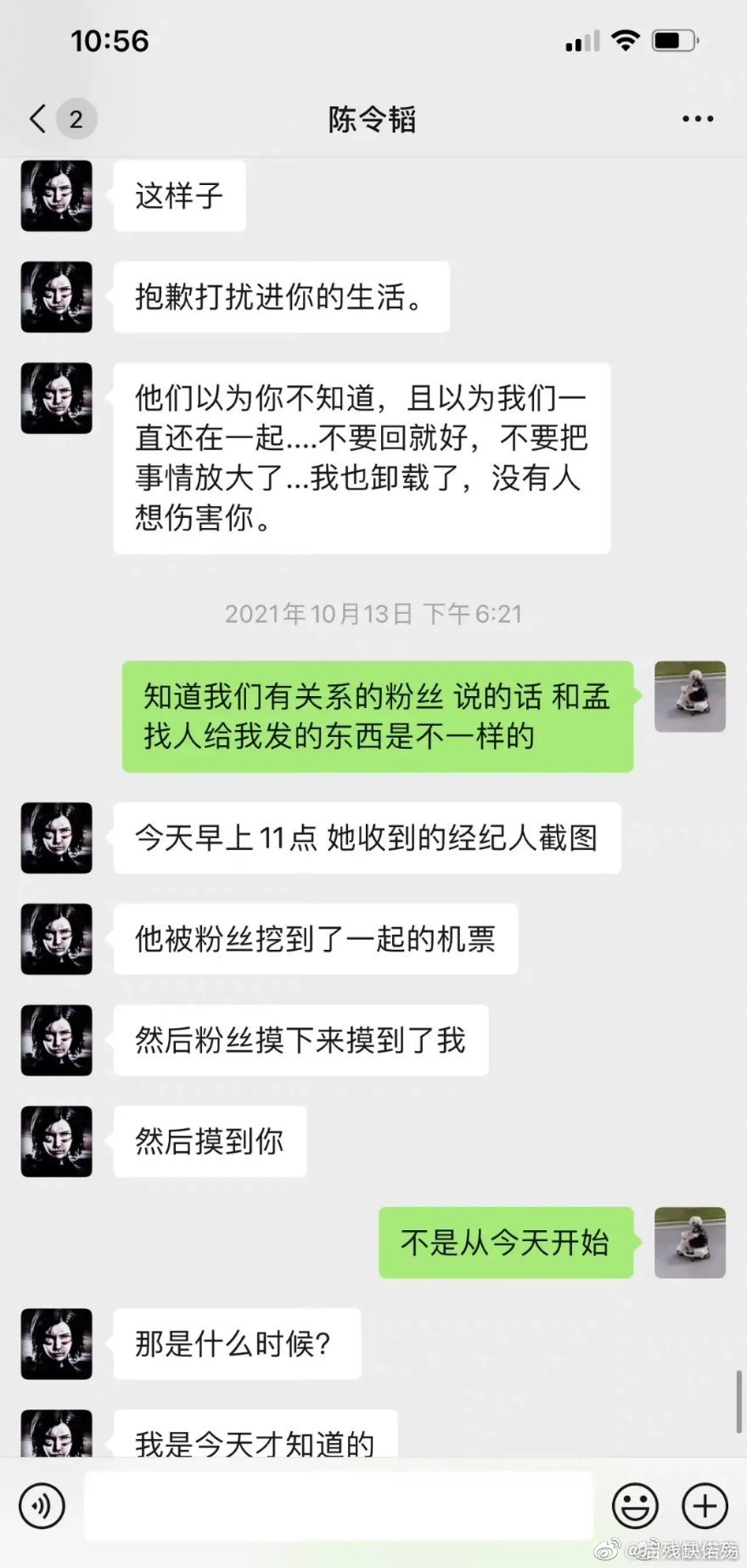Go back to the chat list
Viewport: 747px width, 1568px height.
pyautogui.click(x=38, y=119)
